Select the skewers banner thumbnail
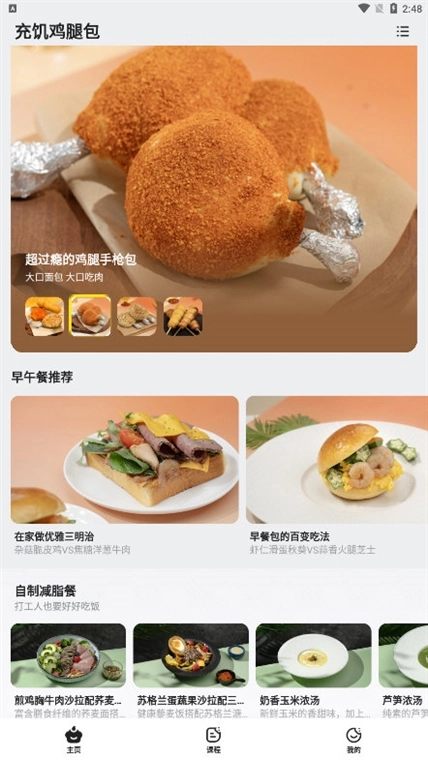Viewport: 428px width, 760px height. point(183,316)
